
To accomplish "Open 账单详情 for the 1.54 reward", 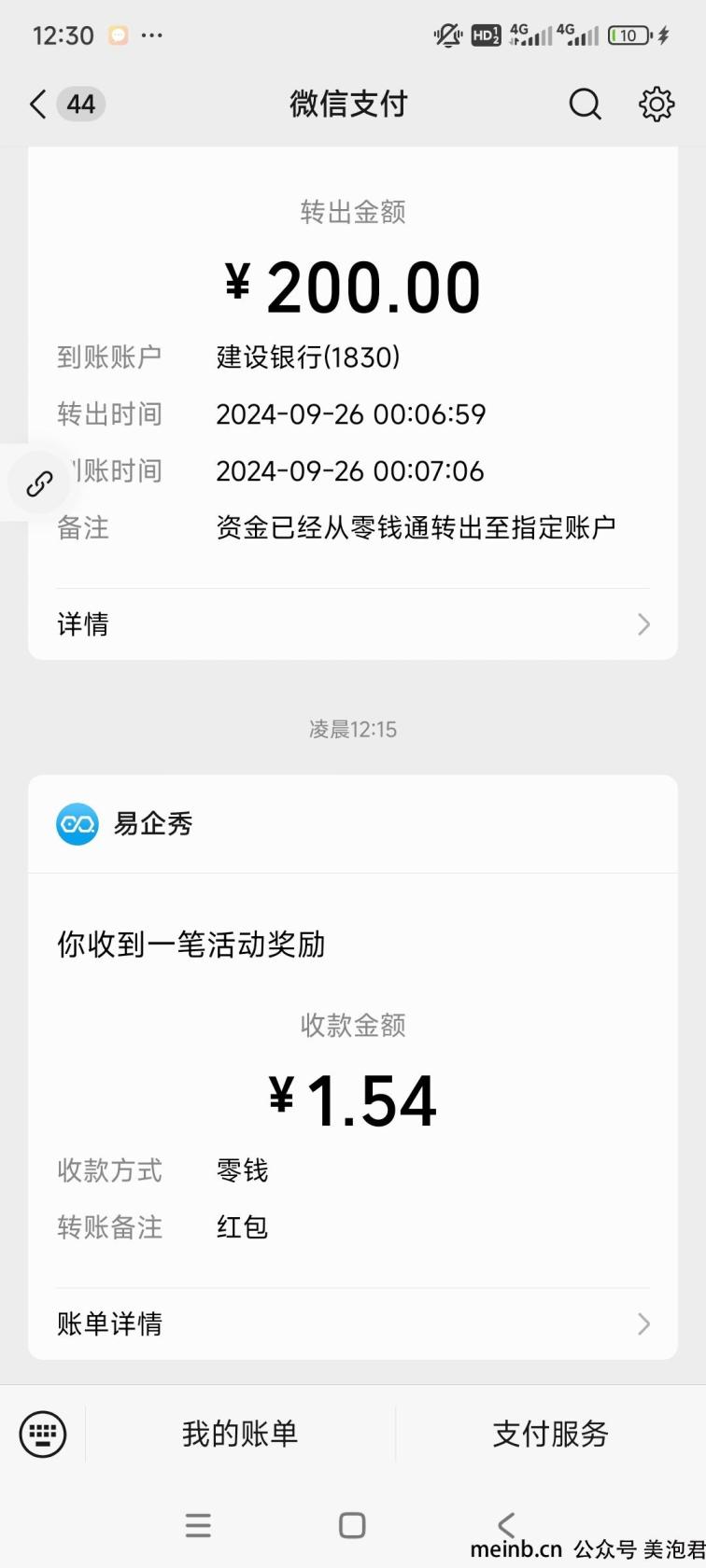I will [x=353, y=1323].
